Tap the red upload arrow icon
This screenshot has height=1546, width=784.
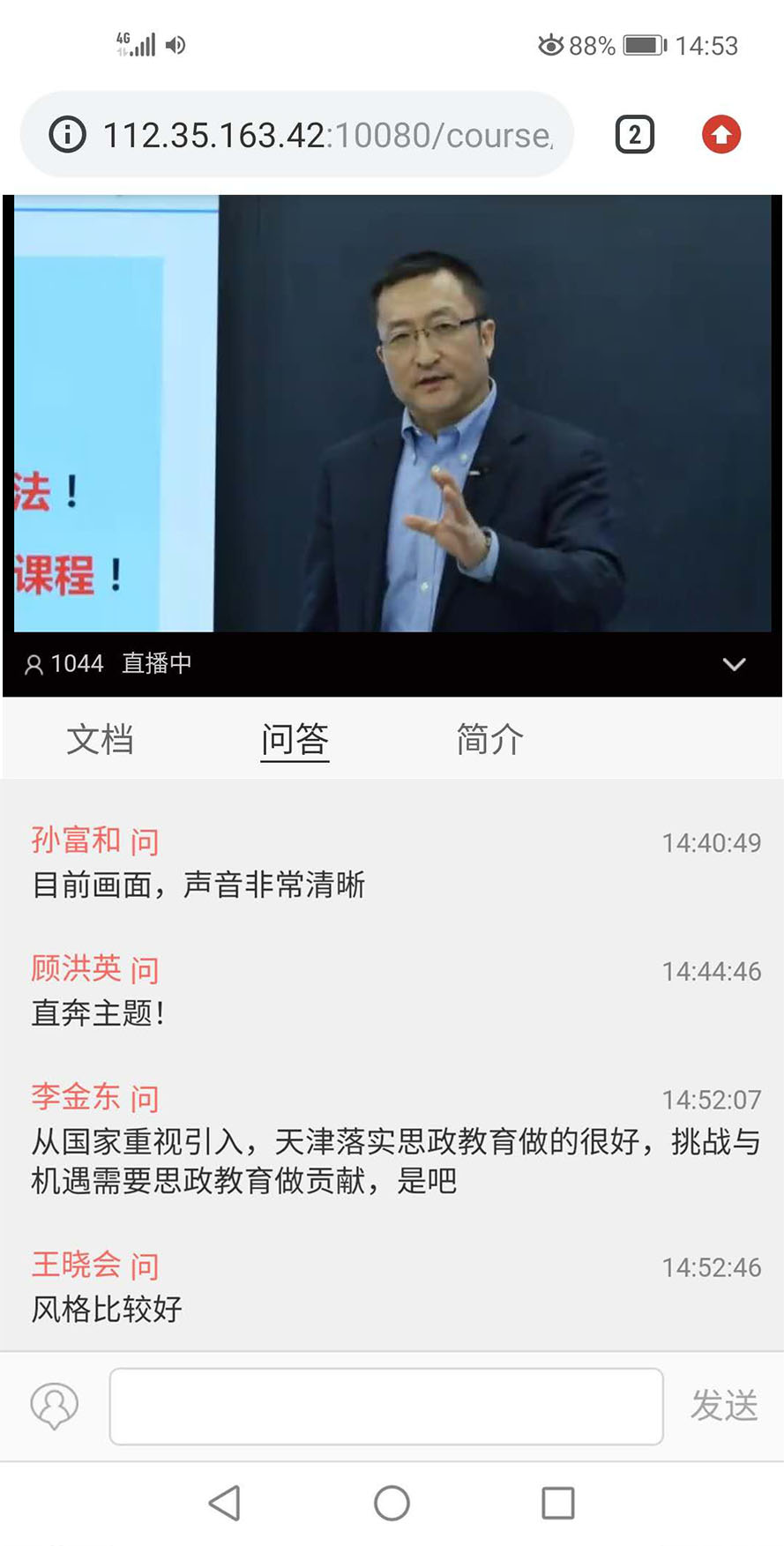pyautogui.click(x=721, y=135)
